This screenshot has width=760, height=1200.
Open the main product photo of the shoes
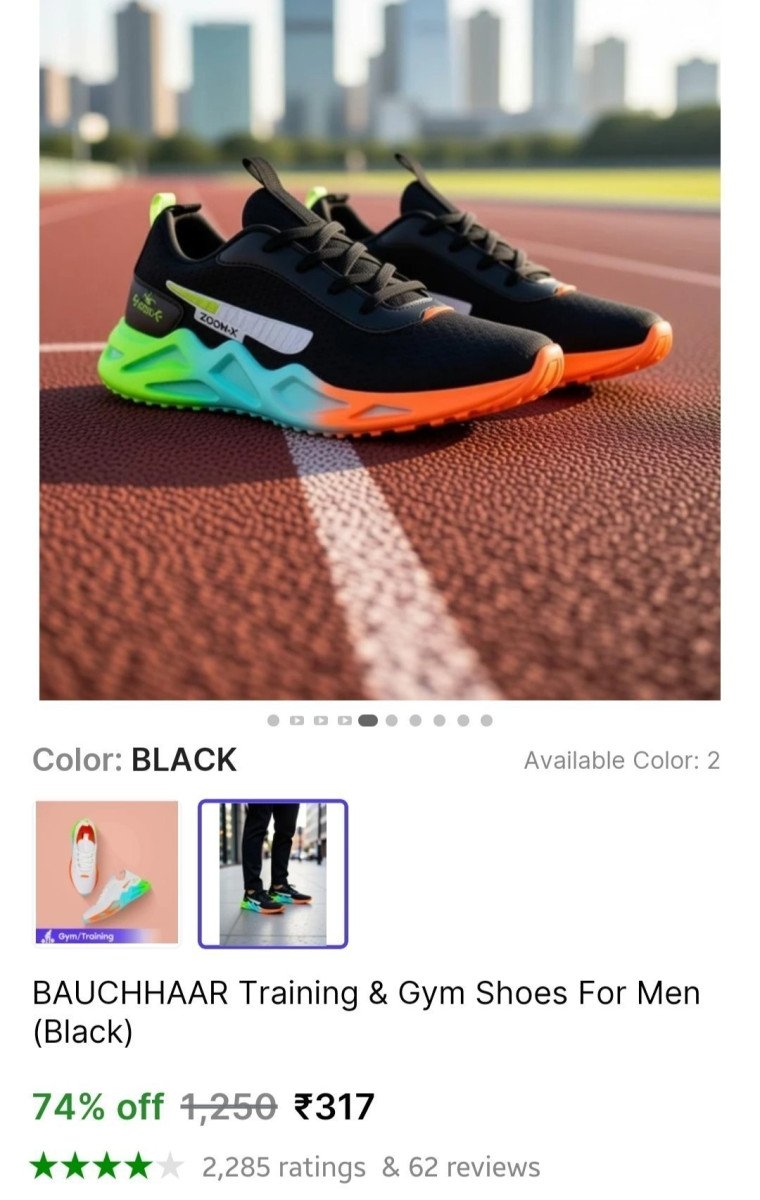[x=380, y=350]
